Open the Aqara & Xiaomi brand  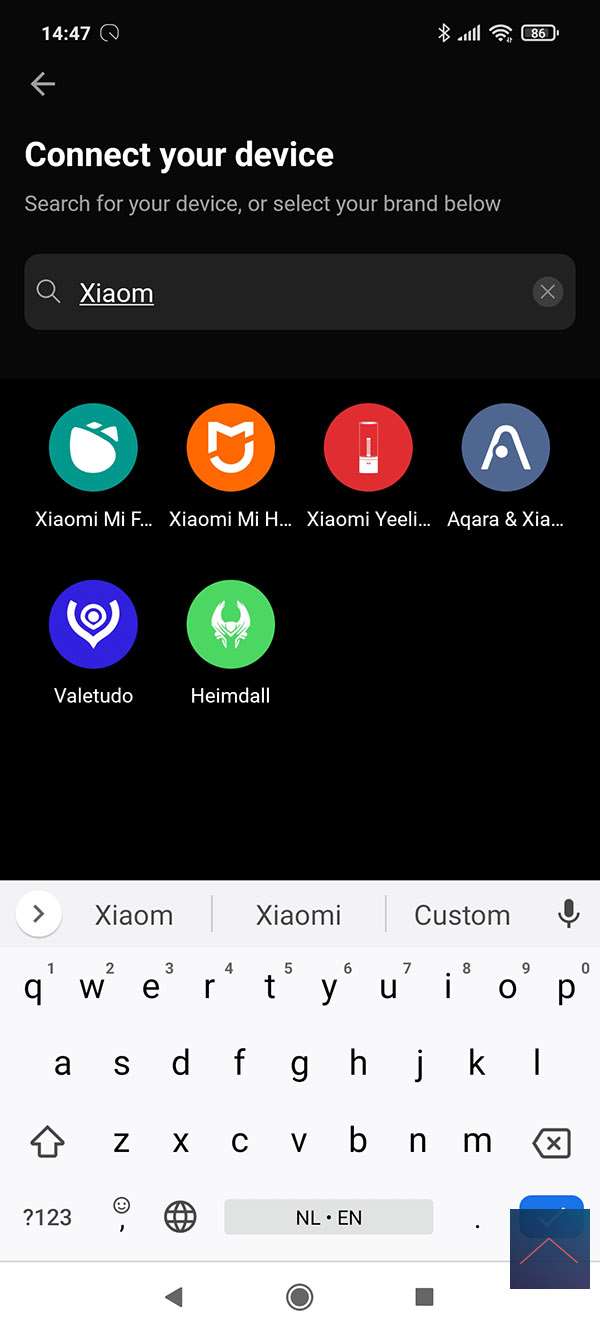coord(505,448)
